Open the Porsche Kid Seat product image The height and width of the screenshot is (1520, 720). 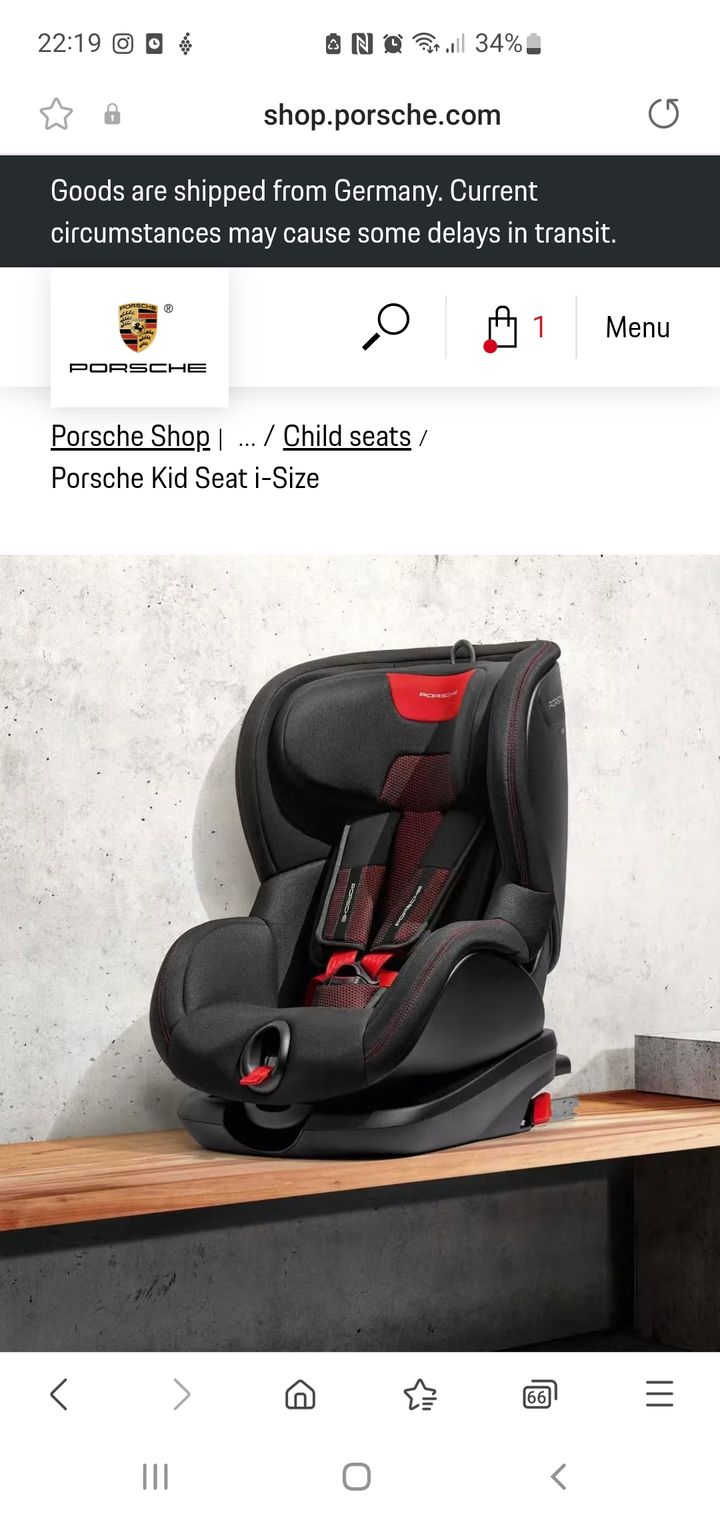(360, 900)
